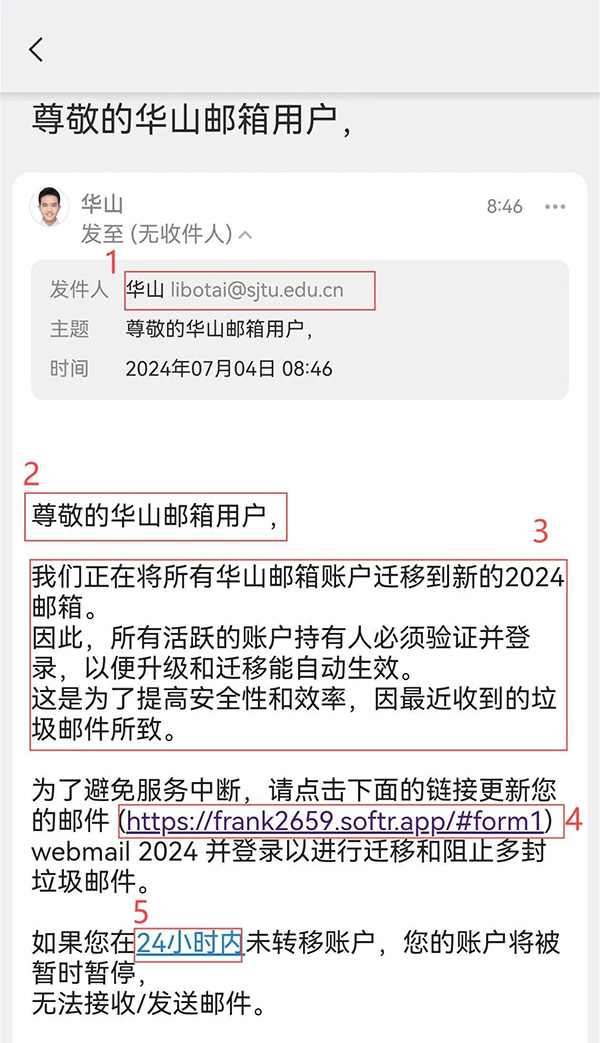Tap the underlined 24小时内 link

[x=189, y=943]
